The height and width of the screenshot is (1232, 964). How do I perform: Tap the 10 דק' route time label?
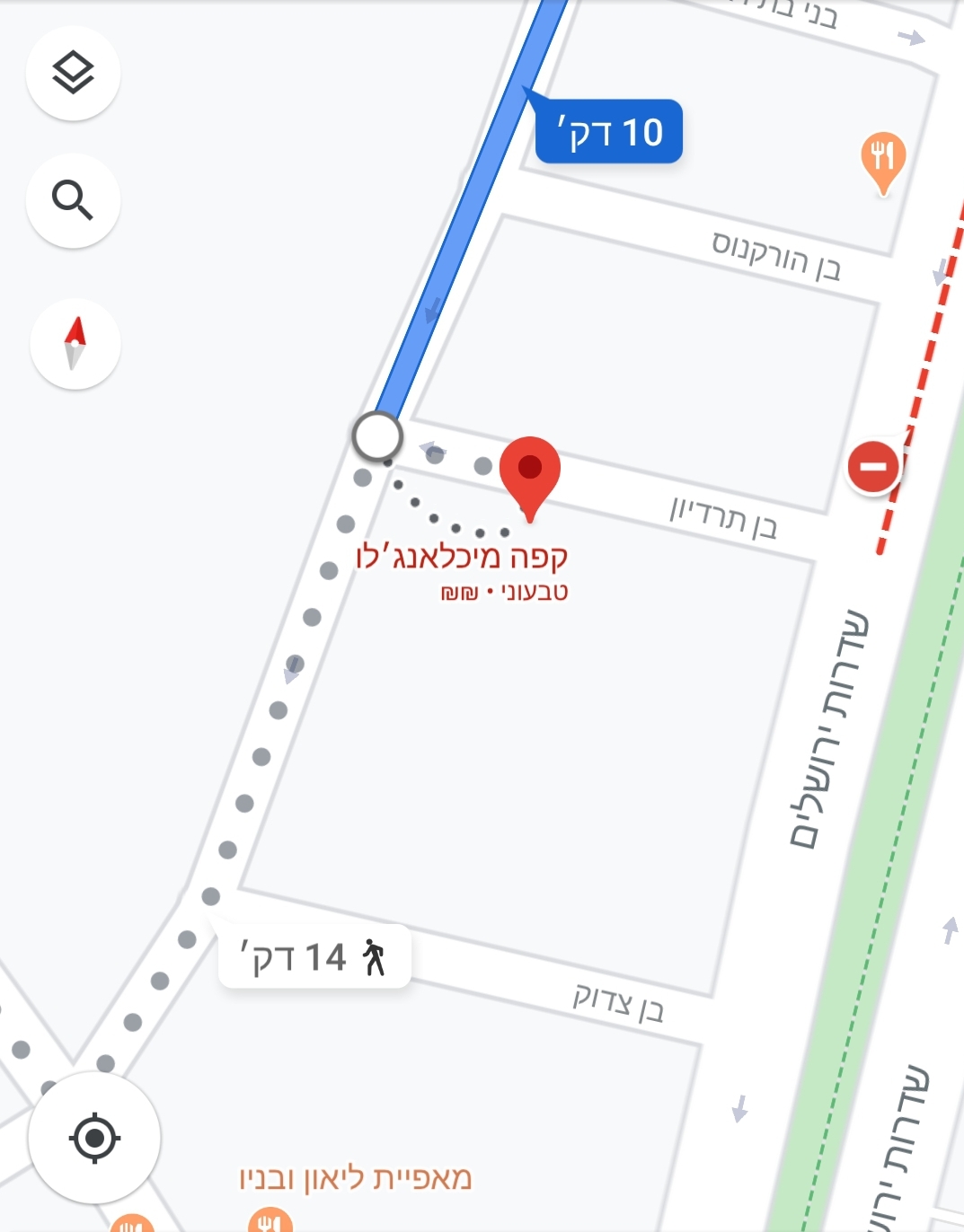(x=609, y=132)
